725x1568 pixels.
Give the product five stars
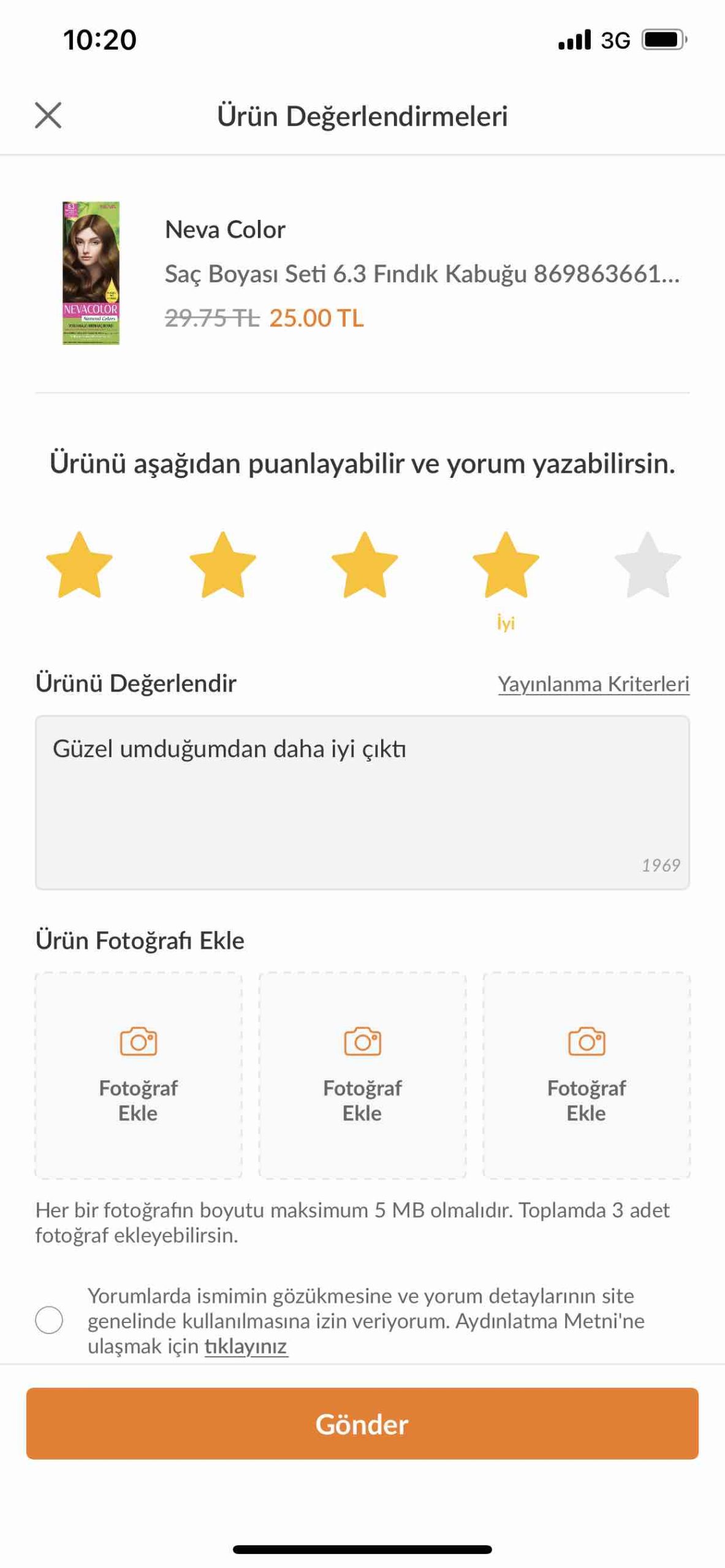(648, 564)
